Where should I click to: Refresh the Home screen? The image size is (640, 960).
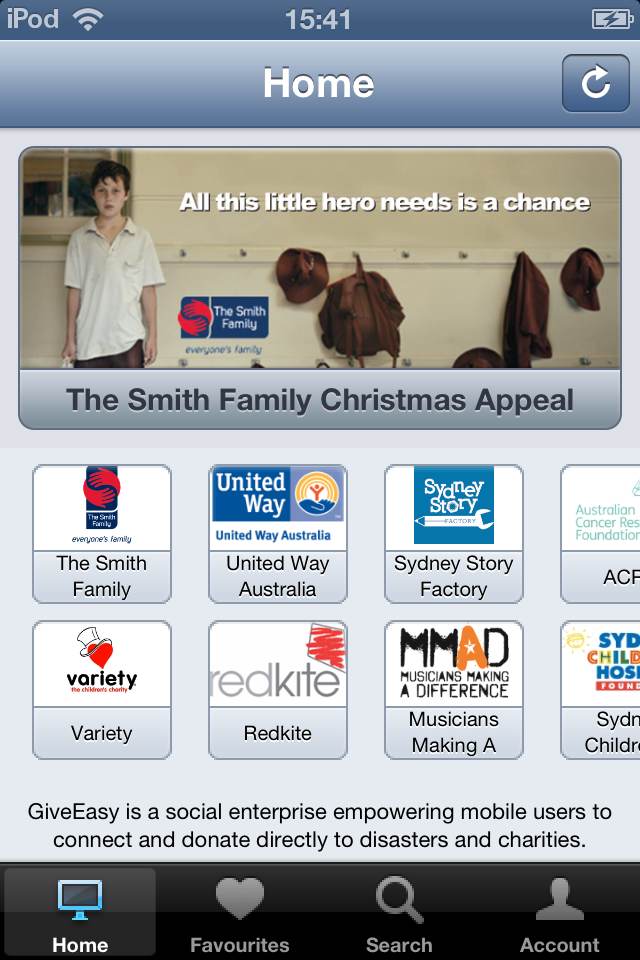(x=596, y=83)
